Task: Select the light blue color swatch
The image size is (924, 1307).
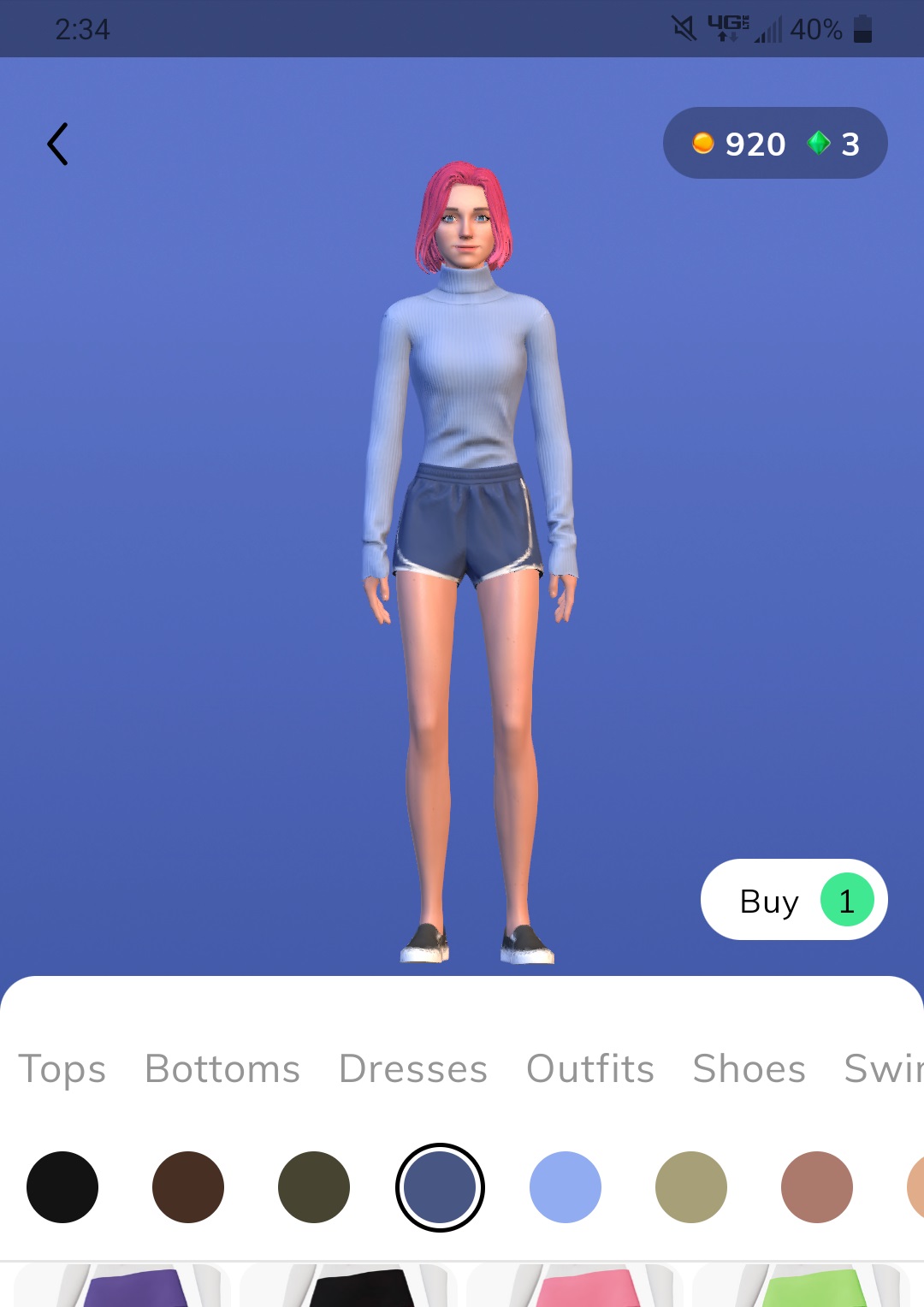Action: pos(566,1187)
